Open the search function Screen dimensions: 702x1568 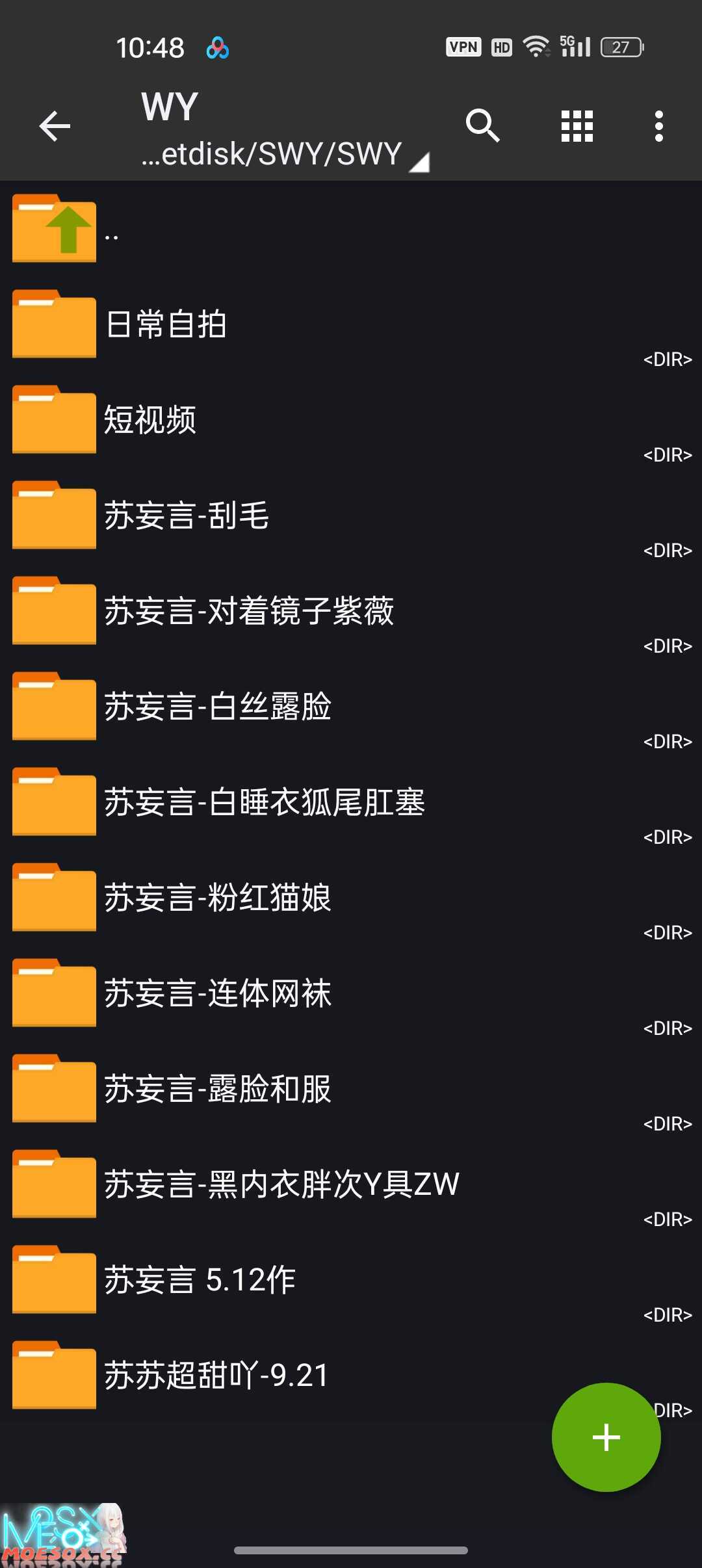(x=483, y=125)
